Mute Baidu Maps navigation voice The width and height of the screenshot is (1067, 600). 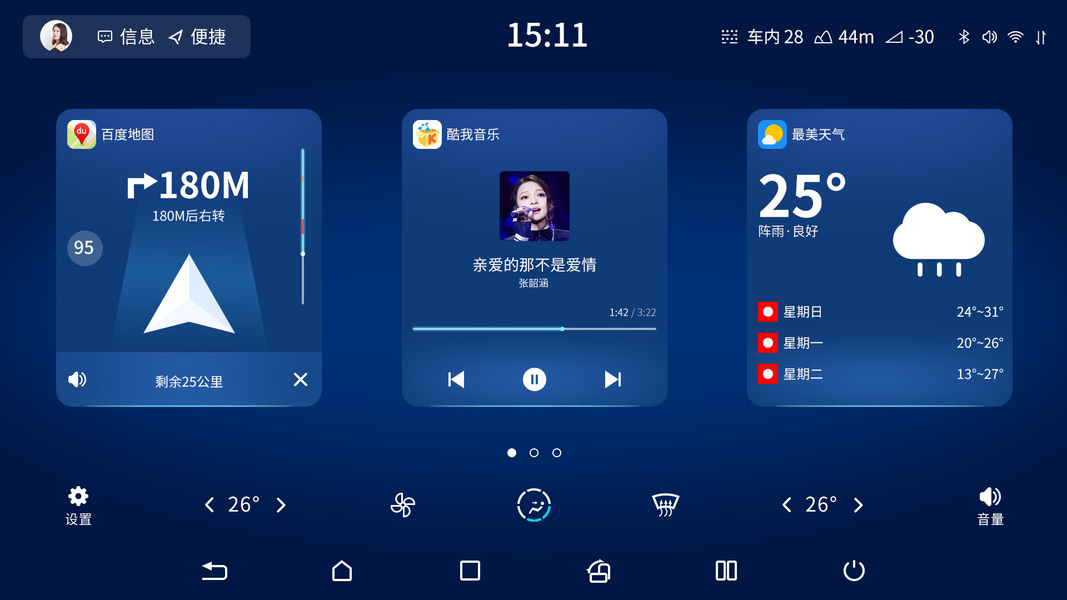[x=77, y=380]
